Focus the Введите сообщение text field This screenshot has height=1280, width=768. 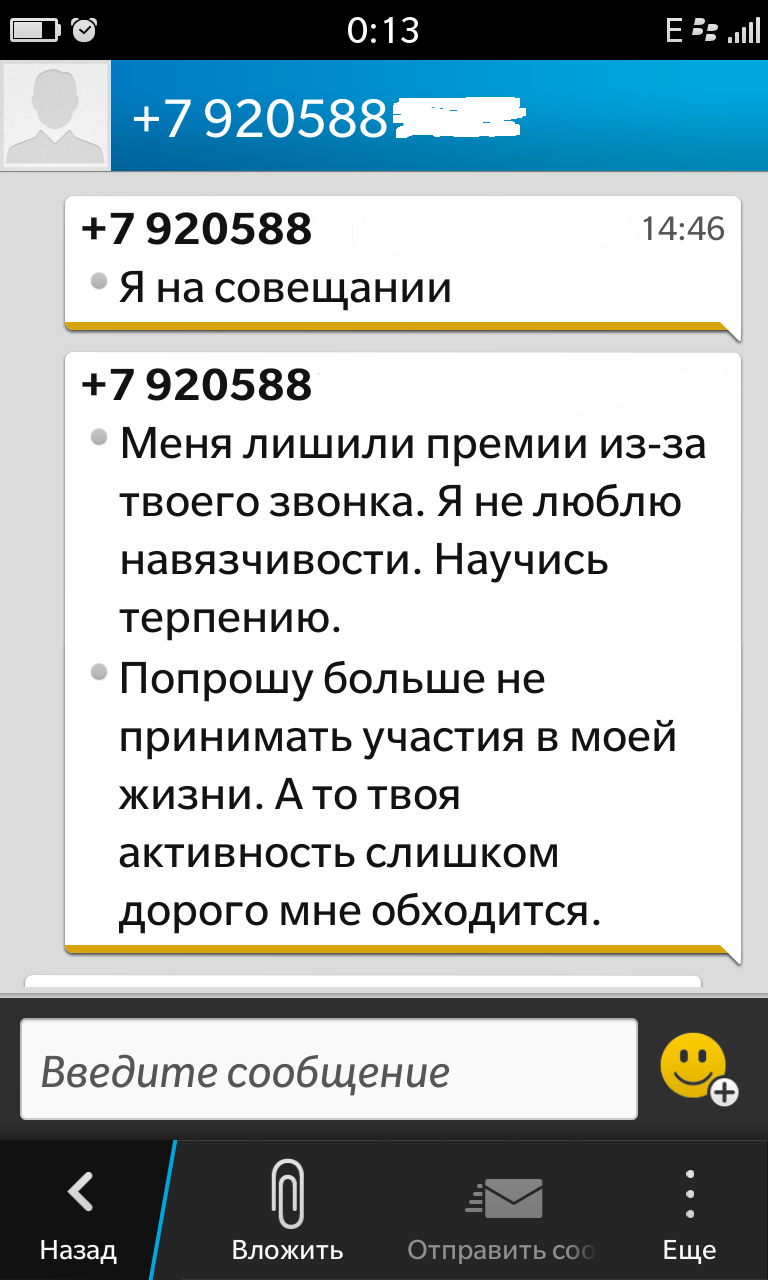329,1069
